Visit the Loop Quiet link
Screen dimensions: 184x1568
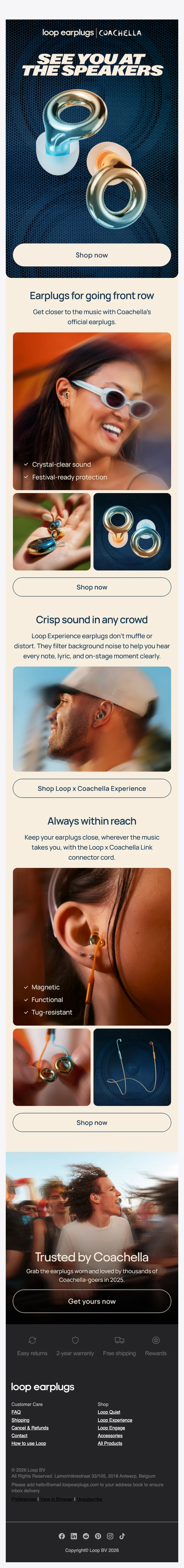[109, 1412]
